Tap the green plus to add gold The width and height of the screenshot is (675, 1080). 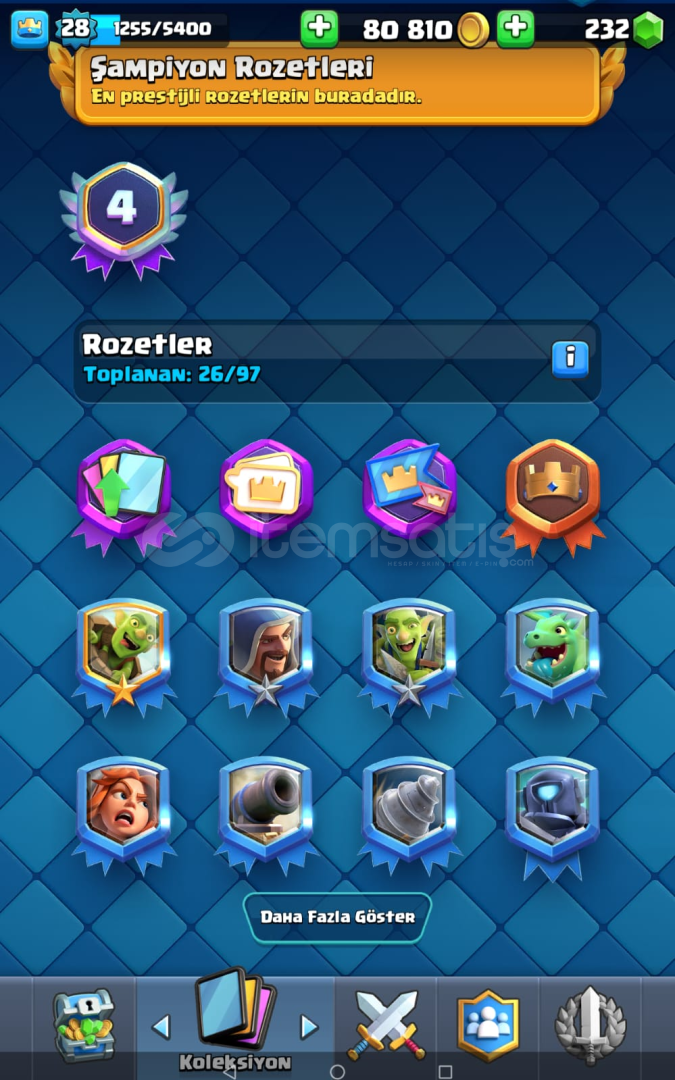coord(319,29)
